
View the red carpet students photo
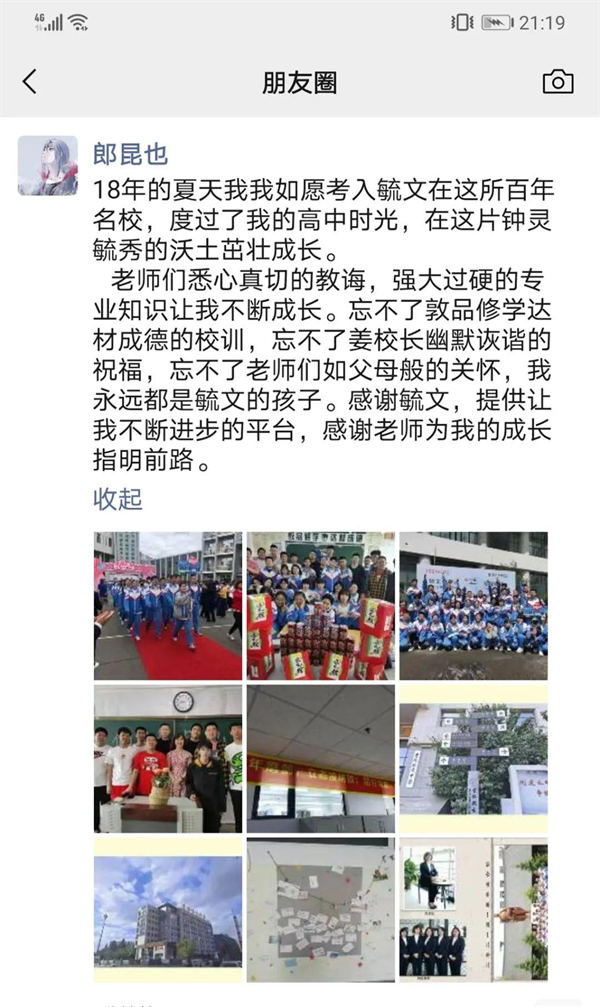(x=168, y=606)
